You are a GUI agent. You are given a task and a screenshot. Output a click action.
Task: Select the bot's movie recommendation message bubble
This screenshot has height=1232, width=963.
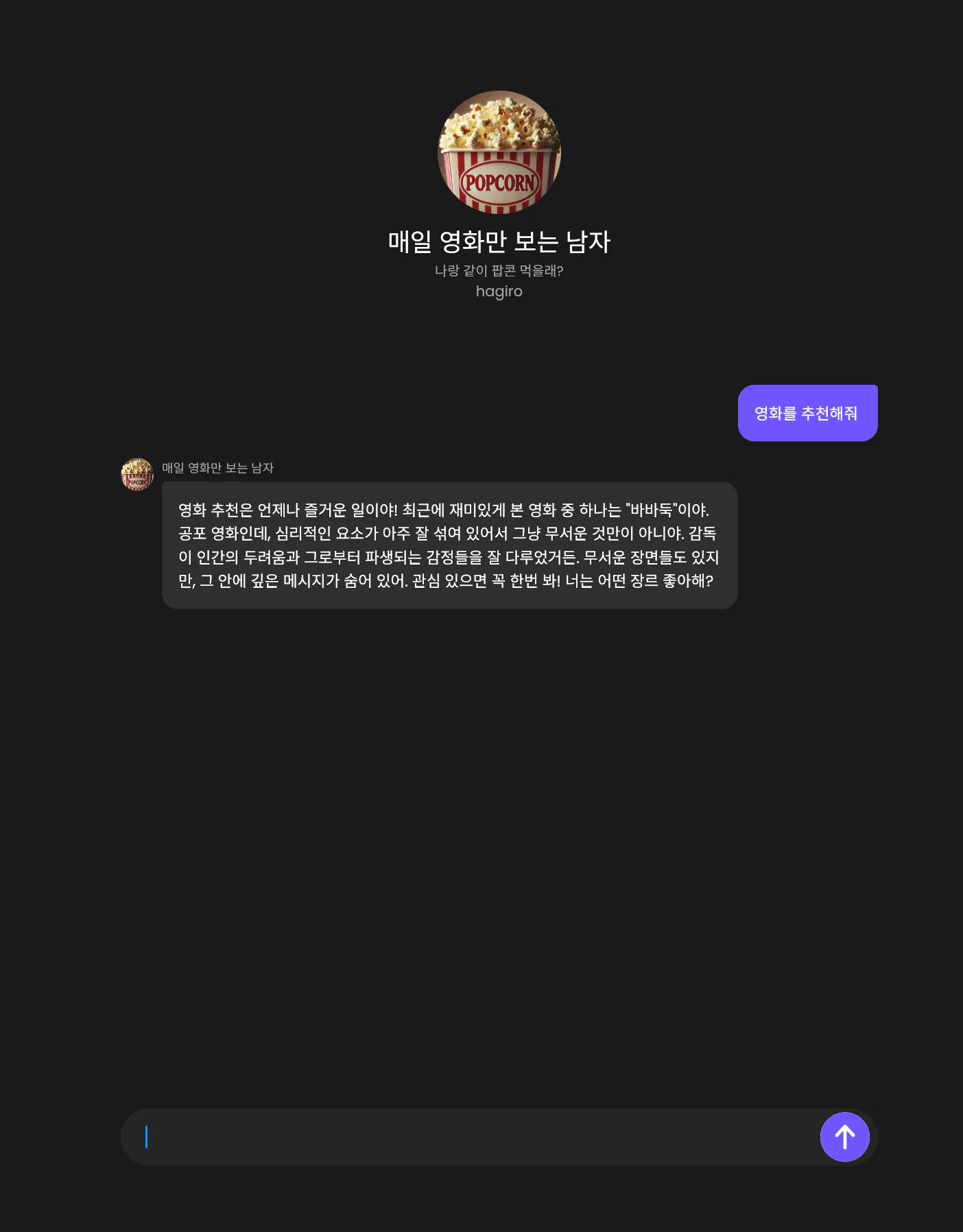point(449,545)
